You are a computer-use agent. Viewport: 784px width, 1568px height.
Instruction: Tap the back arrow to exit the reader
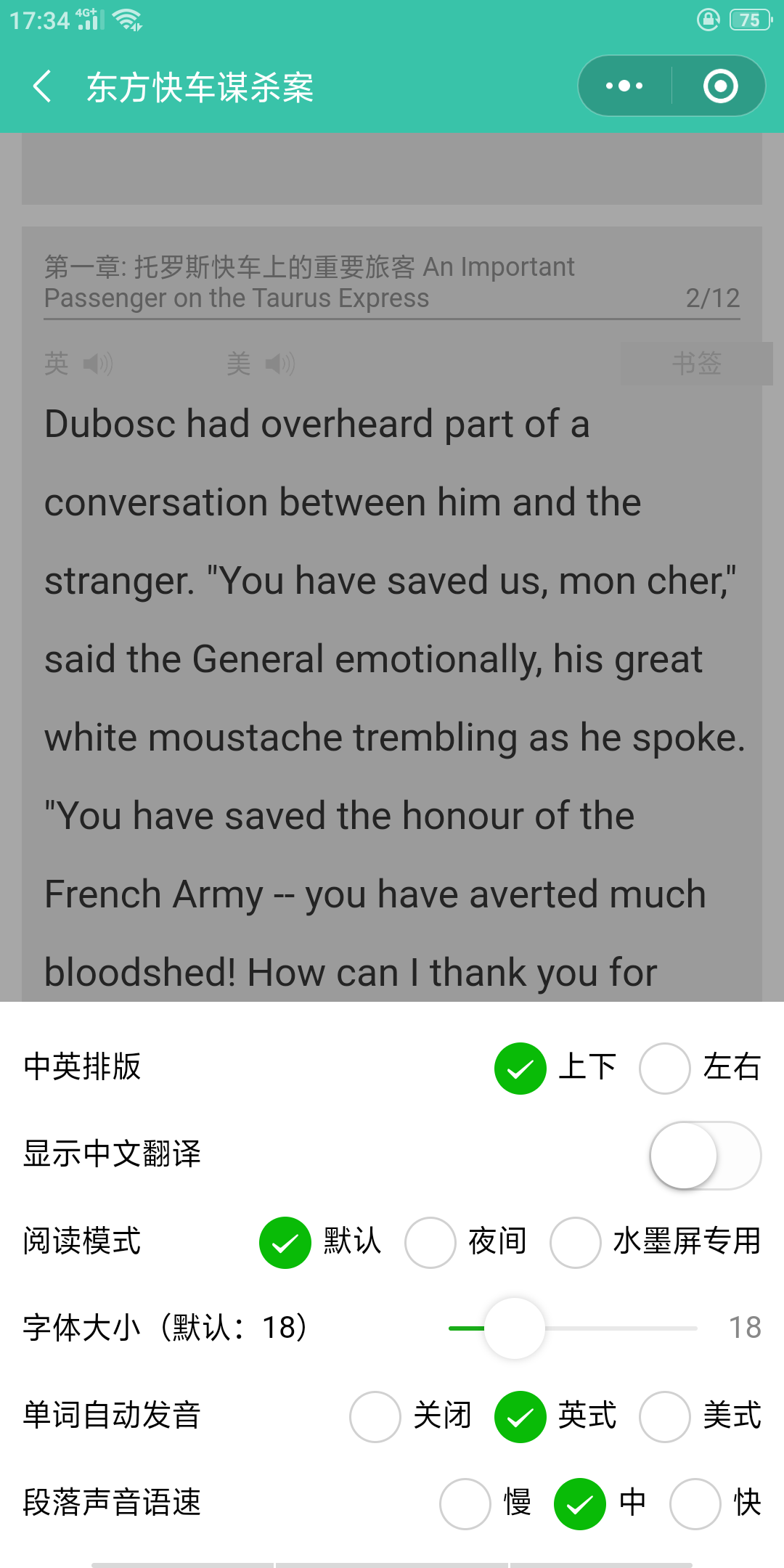click(x=41, y=87)
